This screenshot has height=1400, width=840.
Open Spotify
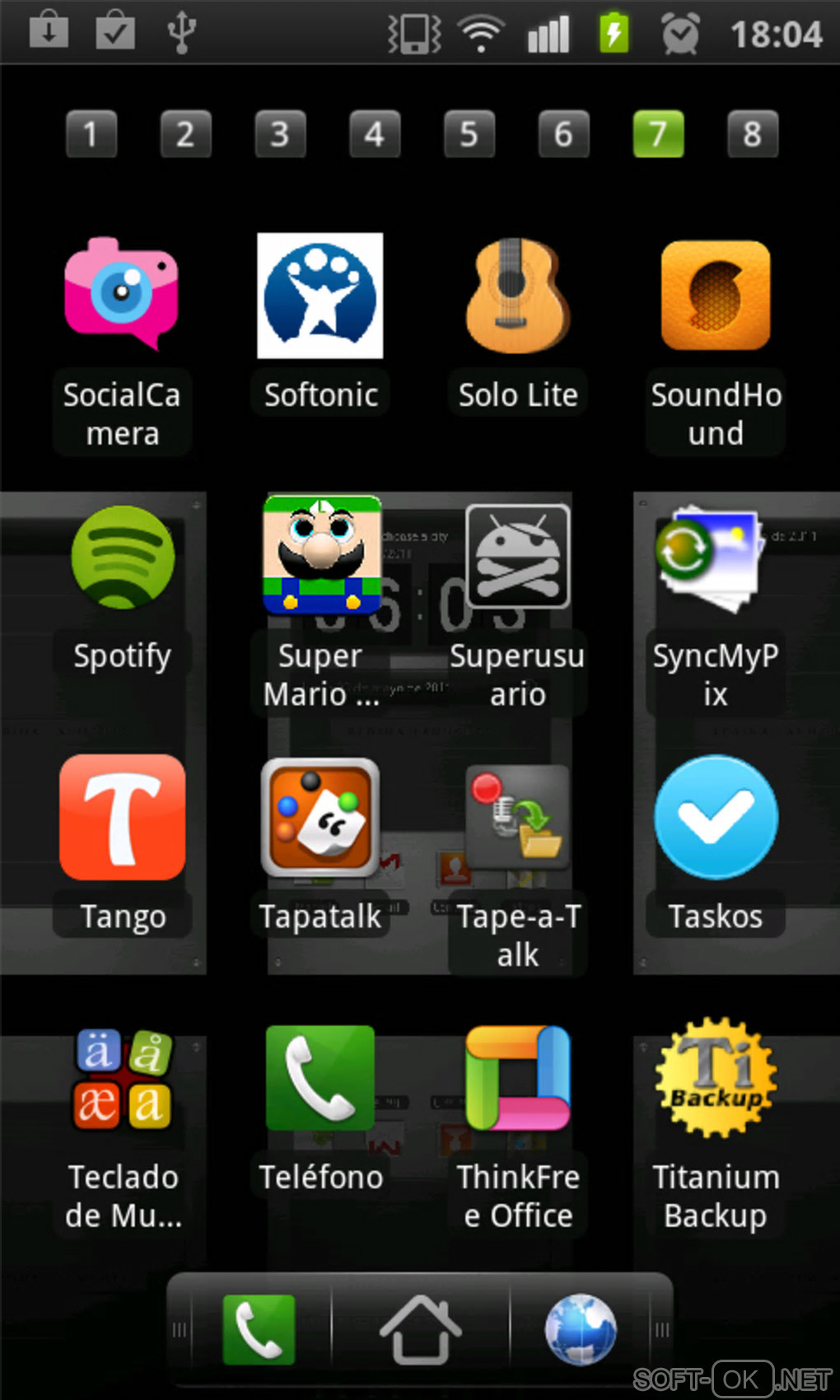123,558
